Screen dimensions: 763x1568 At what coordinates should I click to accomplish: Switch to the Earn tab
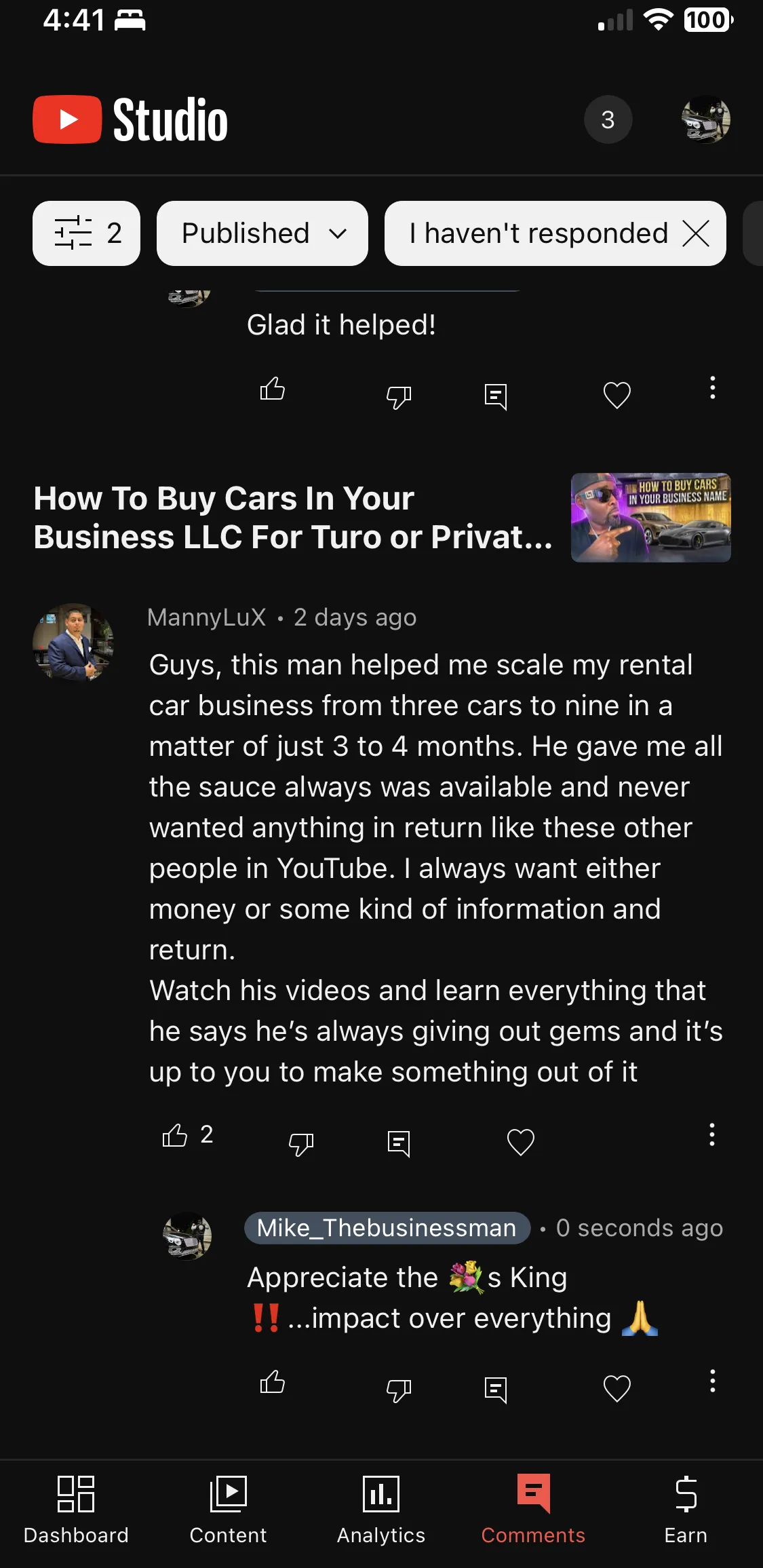(x=686, y=1511)
